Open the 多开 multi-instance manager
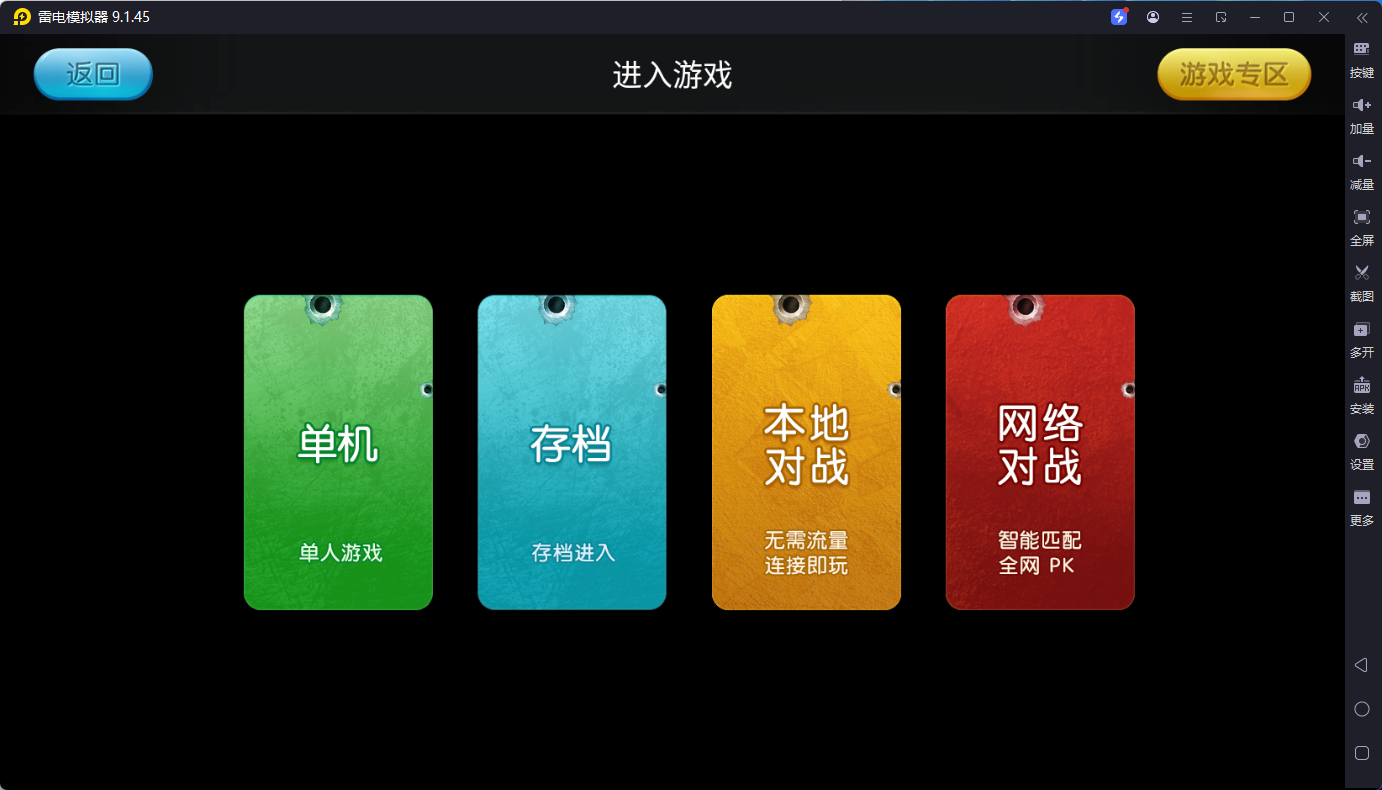The width and height of the screenshot is (1382, 790). point(1361,336)
